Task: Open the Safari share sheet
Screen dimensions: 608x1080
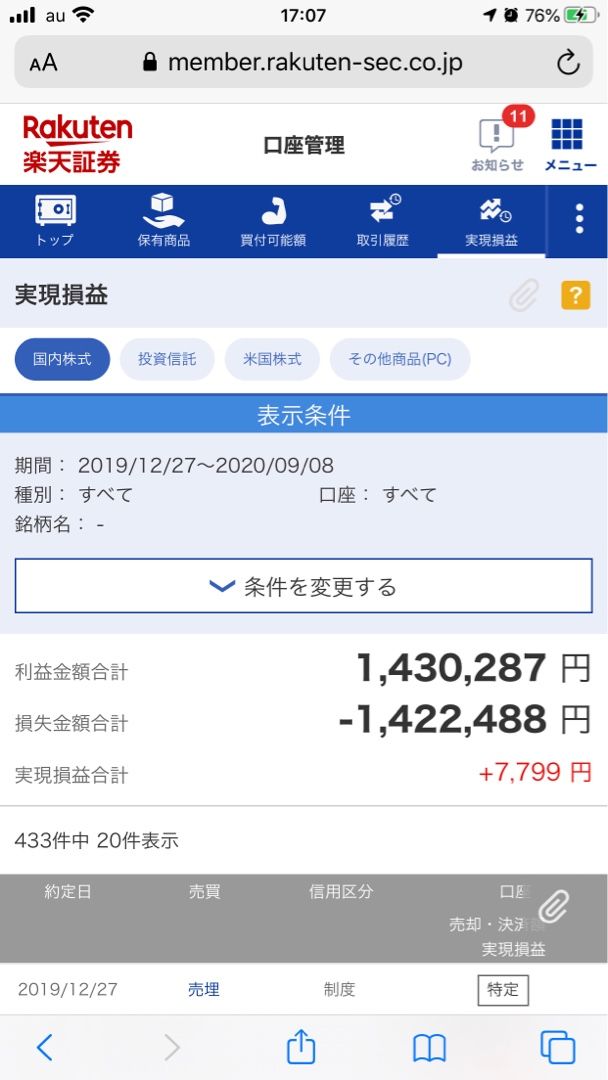Action: (301, 1047)
